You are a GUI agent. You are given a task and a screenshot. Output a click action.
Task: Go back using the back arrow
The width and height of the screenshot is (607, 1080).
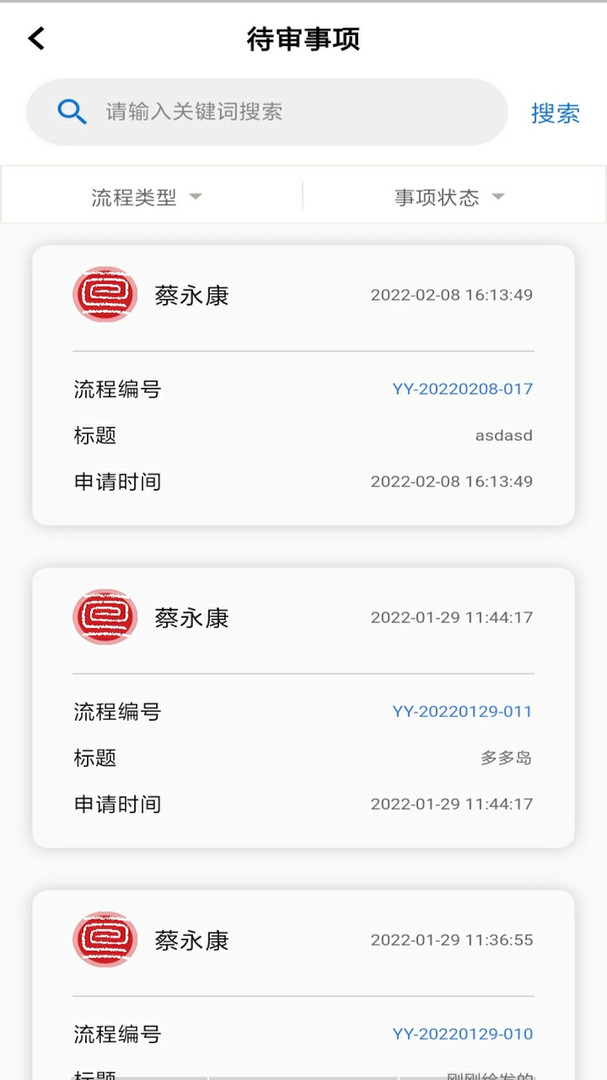pyautogui.click(x=37, y=39)
